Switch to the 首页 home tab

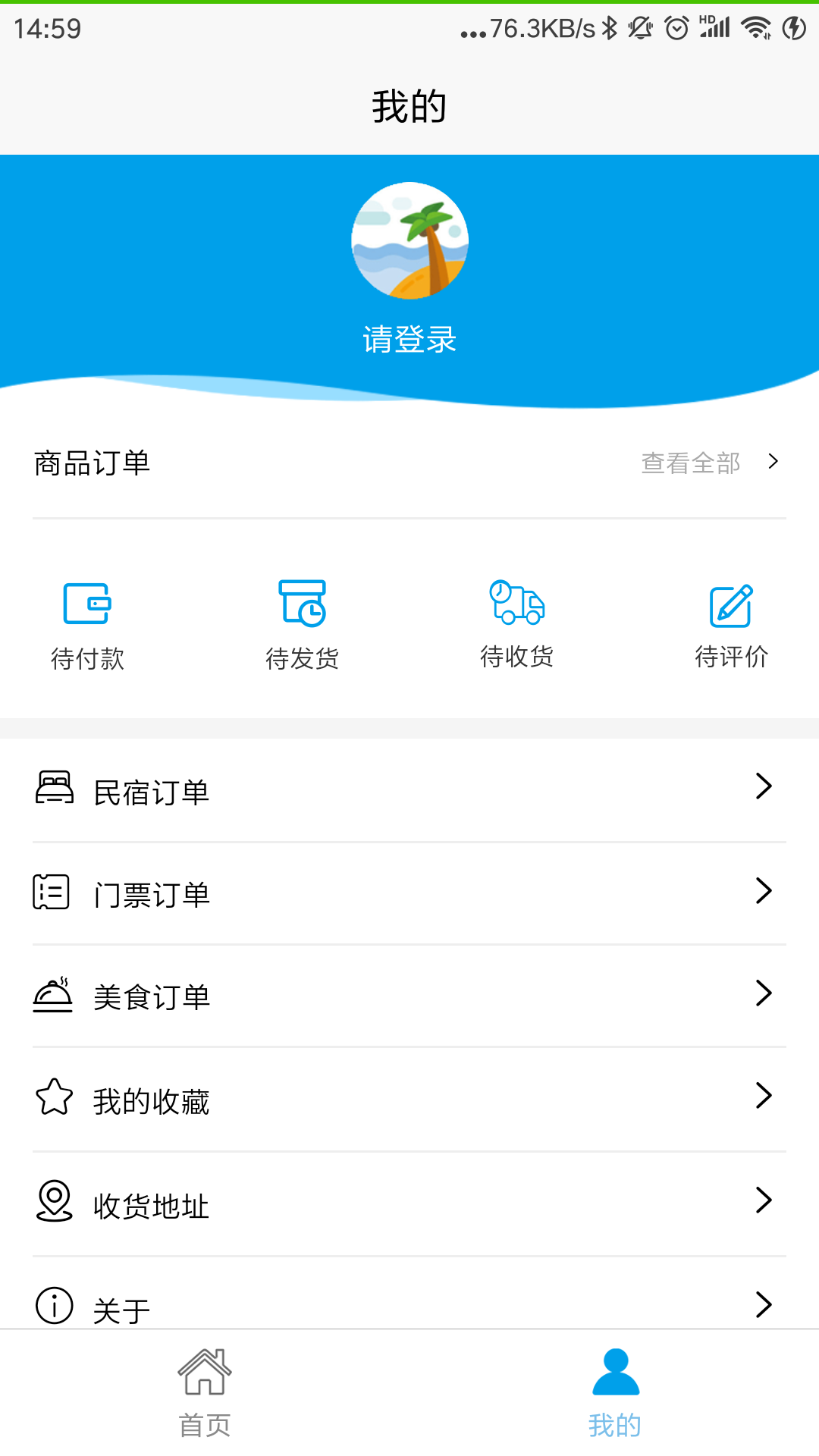click(205, 1392)
